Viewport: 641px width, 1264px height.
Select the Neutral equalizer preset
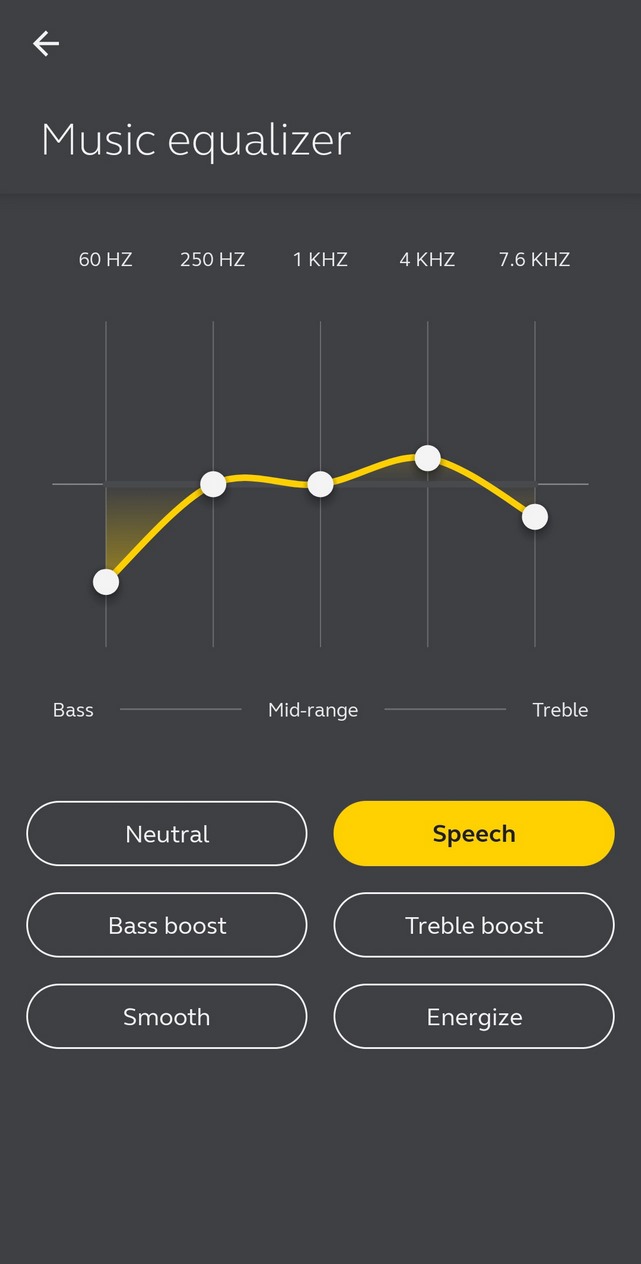[167, 833]
